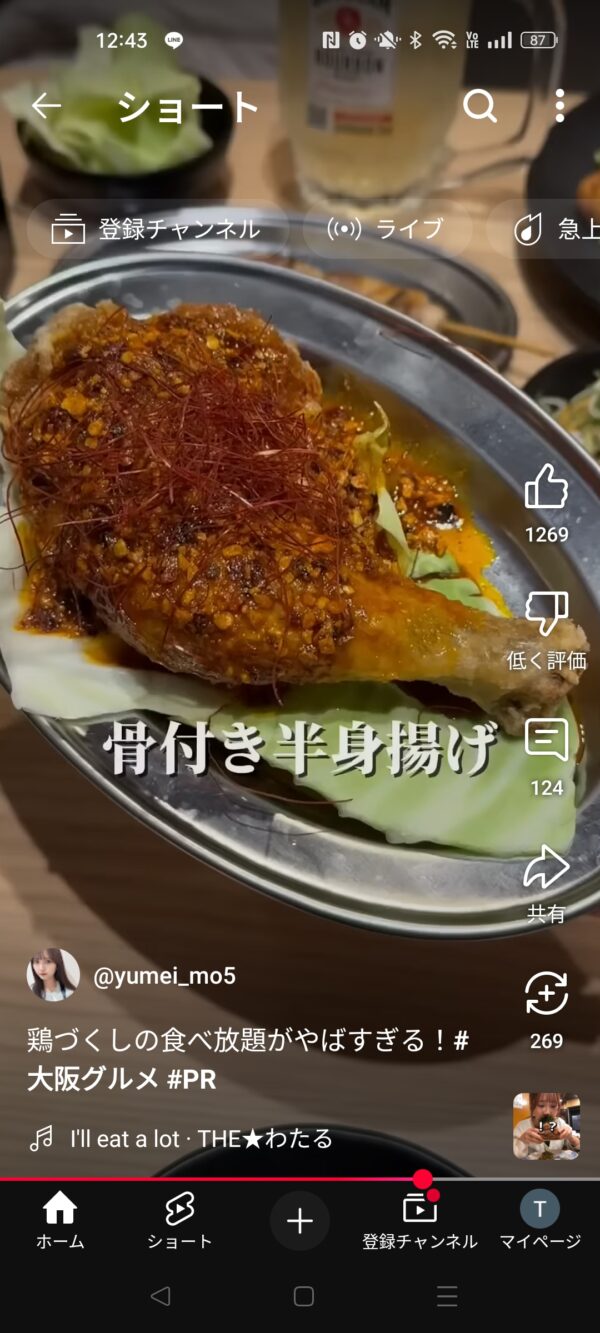The width and height of the screenshot is (600, 1333).
Task: Open the マイページ tab
Action: click(540, 1221)
